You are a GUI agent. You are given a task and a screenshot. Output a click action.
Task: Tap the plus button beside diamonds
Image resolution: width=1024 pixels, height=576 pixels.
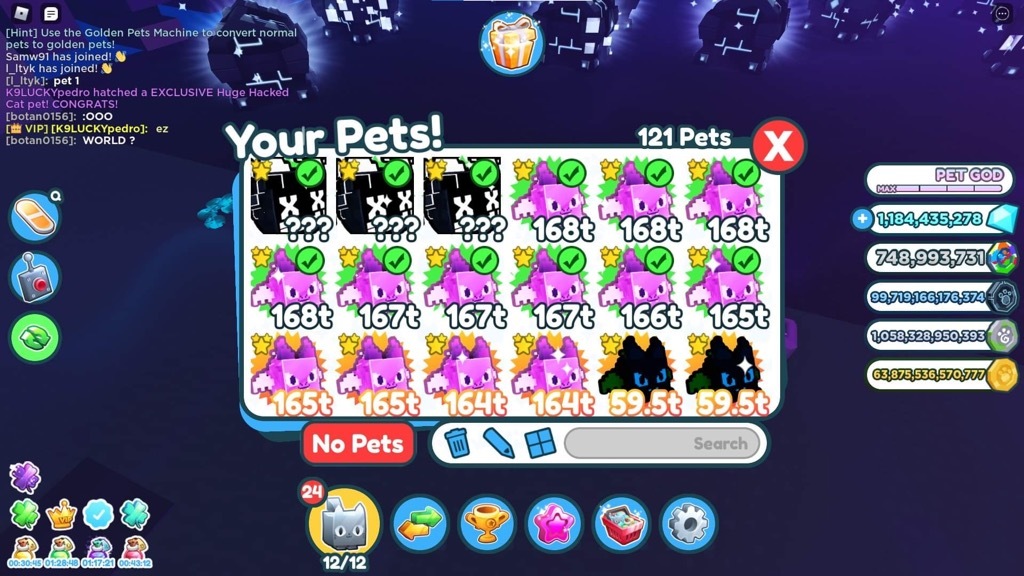(x=861, y=219)
